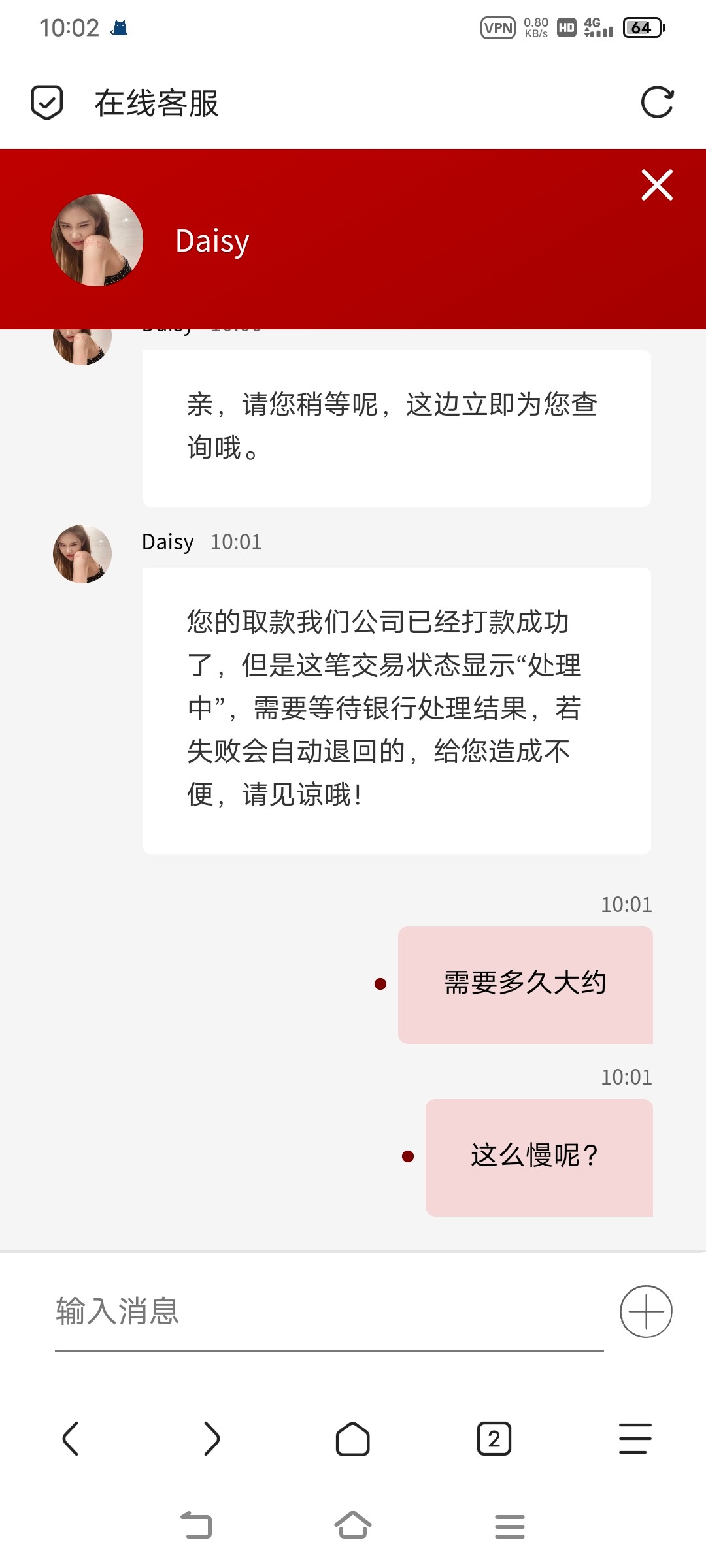
Task: Tap the VPN status indicator
Action: tap(499, 27)
